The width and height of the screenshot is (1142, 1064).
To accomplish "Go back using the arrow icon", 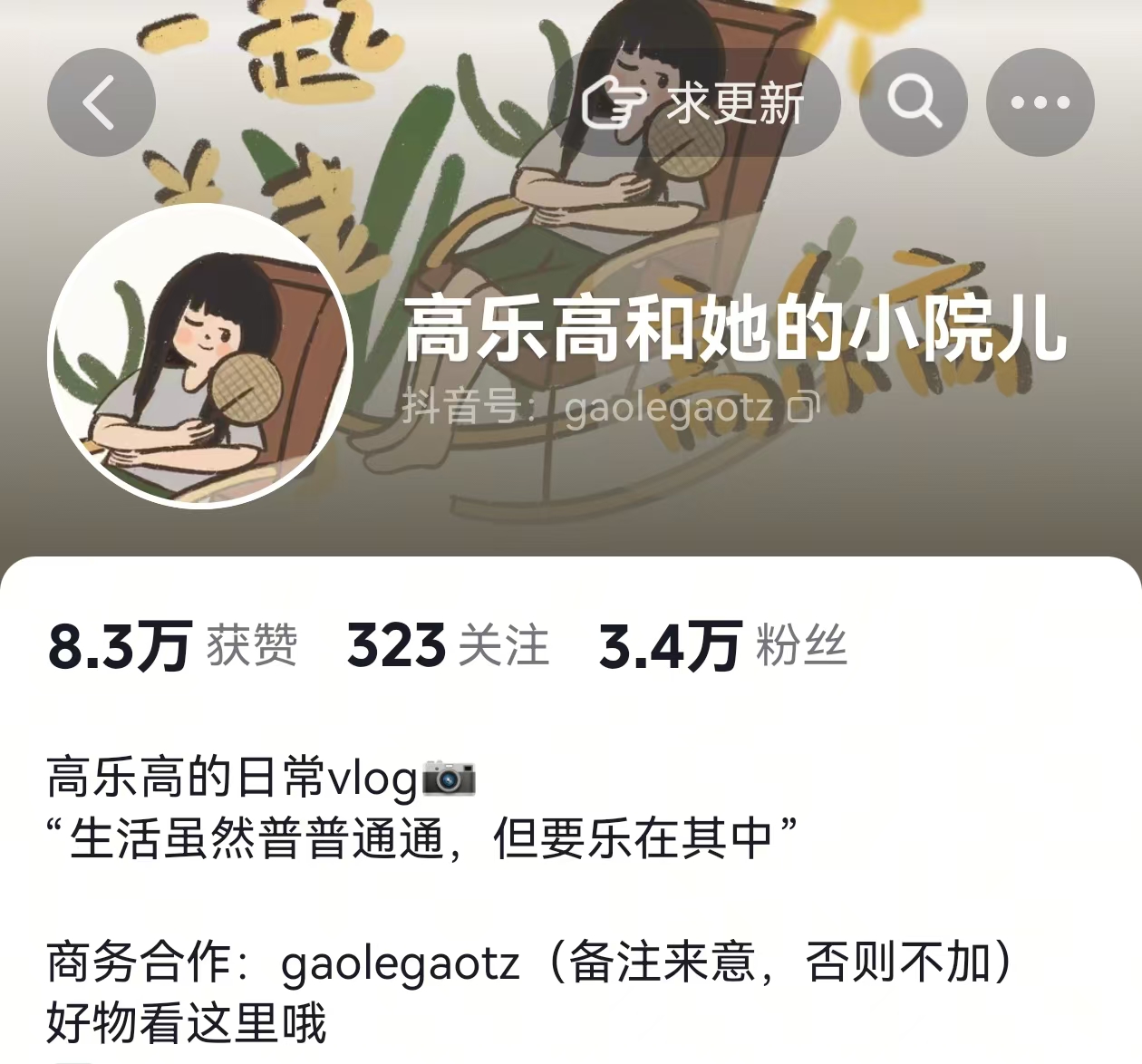I will [101, 102].
